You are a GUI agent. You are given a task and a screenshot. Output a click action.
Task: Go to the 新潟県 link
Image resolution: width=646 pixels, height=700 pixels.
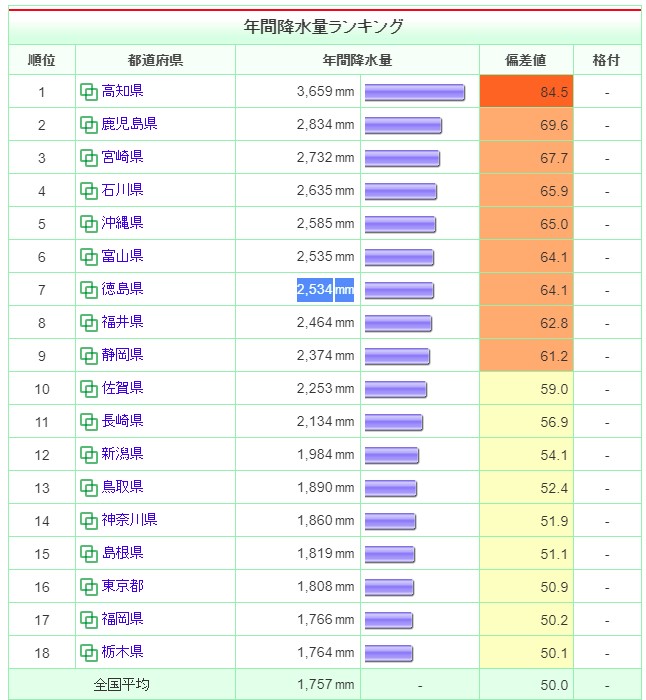point(122,454)
